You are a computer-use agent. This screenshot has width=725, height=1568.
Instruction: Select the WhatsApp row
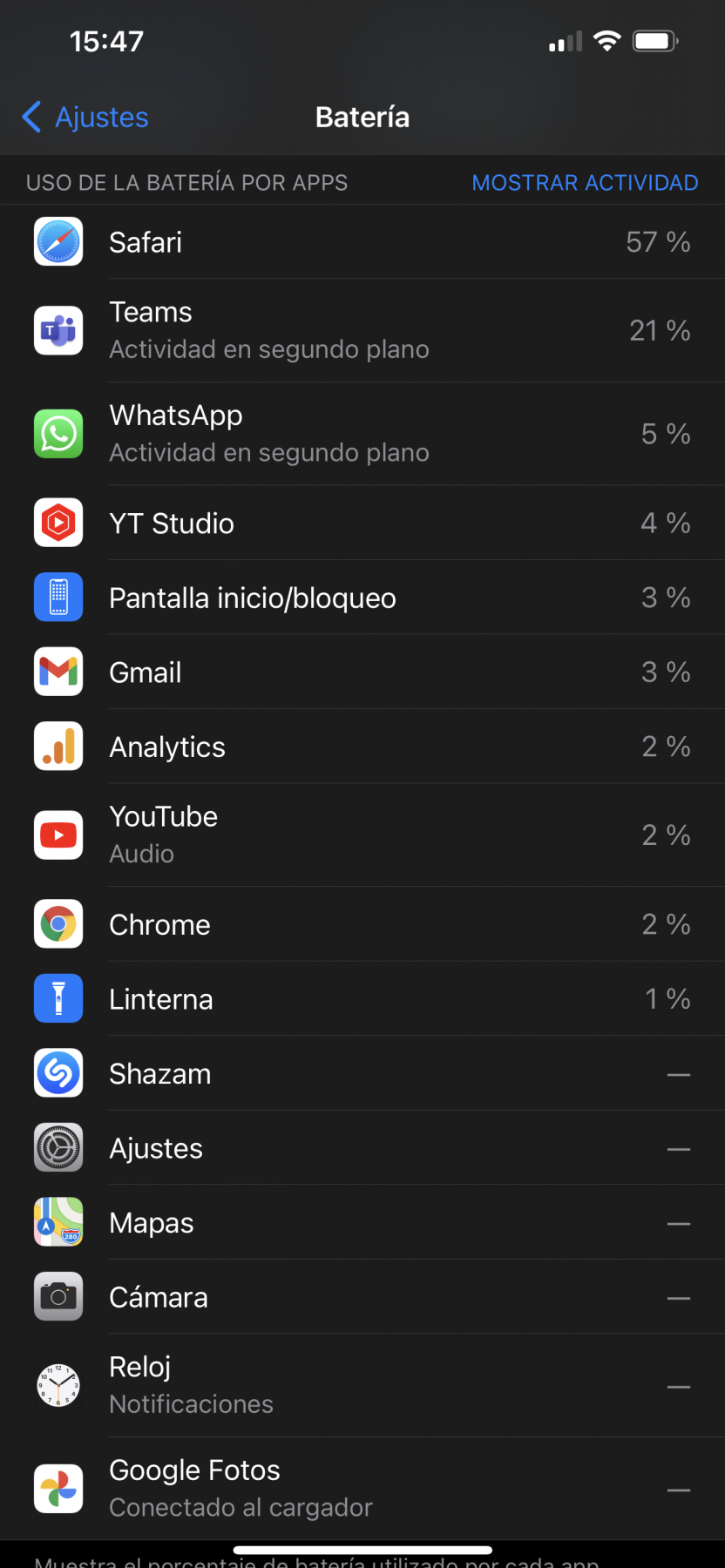(x=362, y=434)
